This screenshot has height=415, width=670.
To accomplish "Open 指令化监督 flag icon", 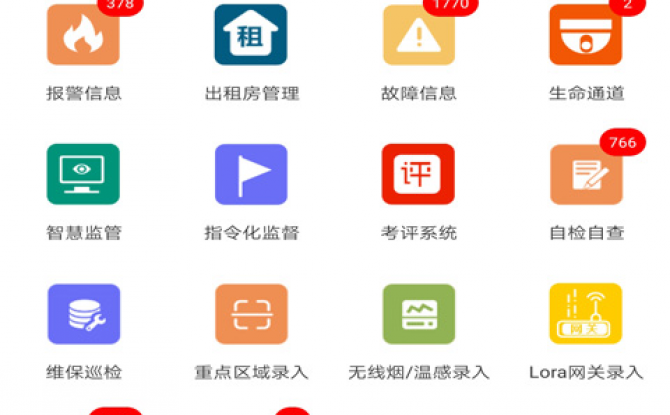I will (x=251, y=175).
